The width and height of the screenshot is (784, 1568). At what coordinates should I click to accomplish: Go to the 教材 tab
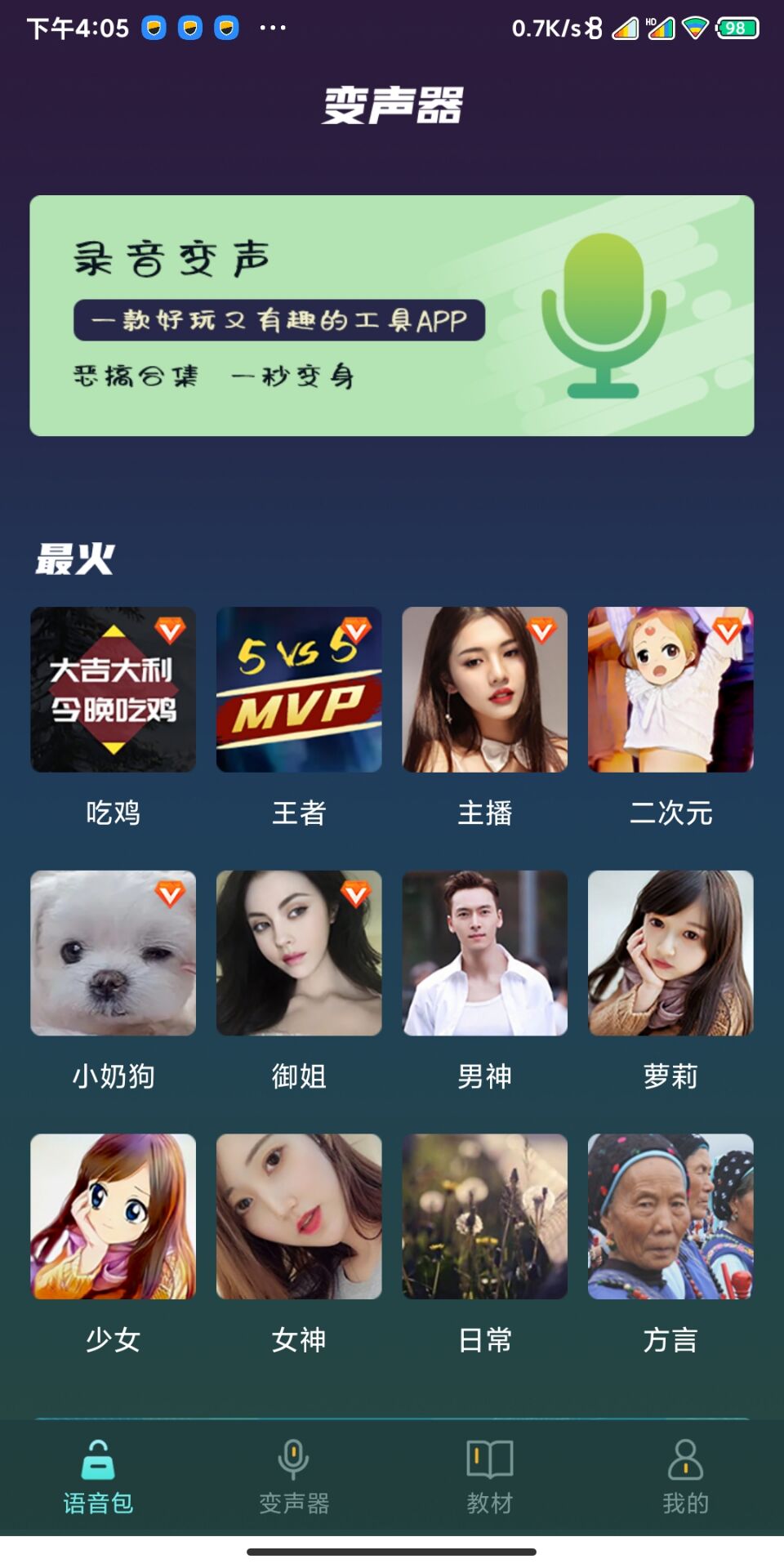(x=490, y=1477)
